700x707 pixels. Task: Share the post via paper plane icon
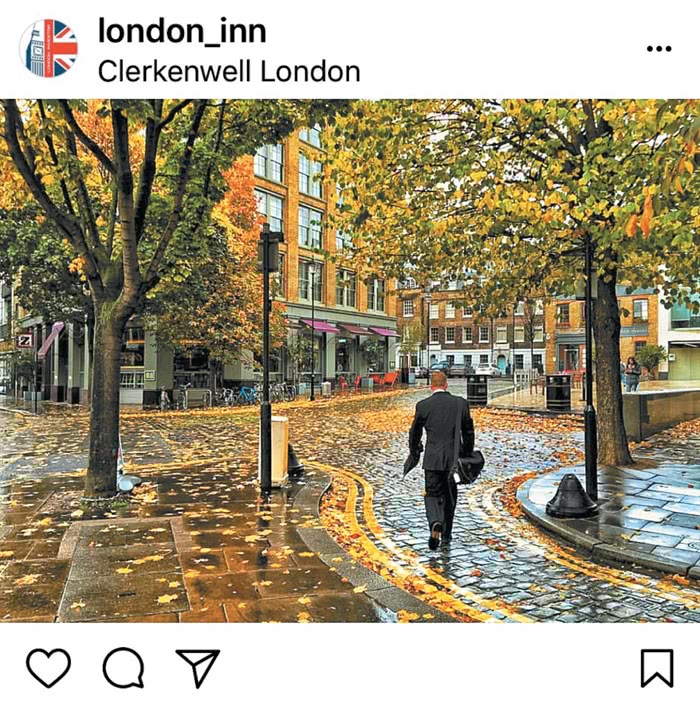tap(197, 668)
